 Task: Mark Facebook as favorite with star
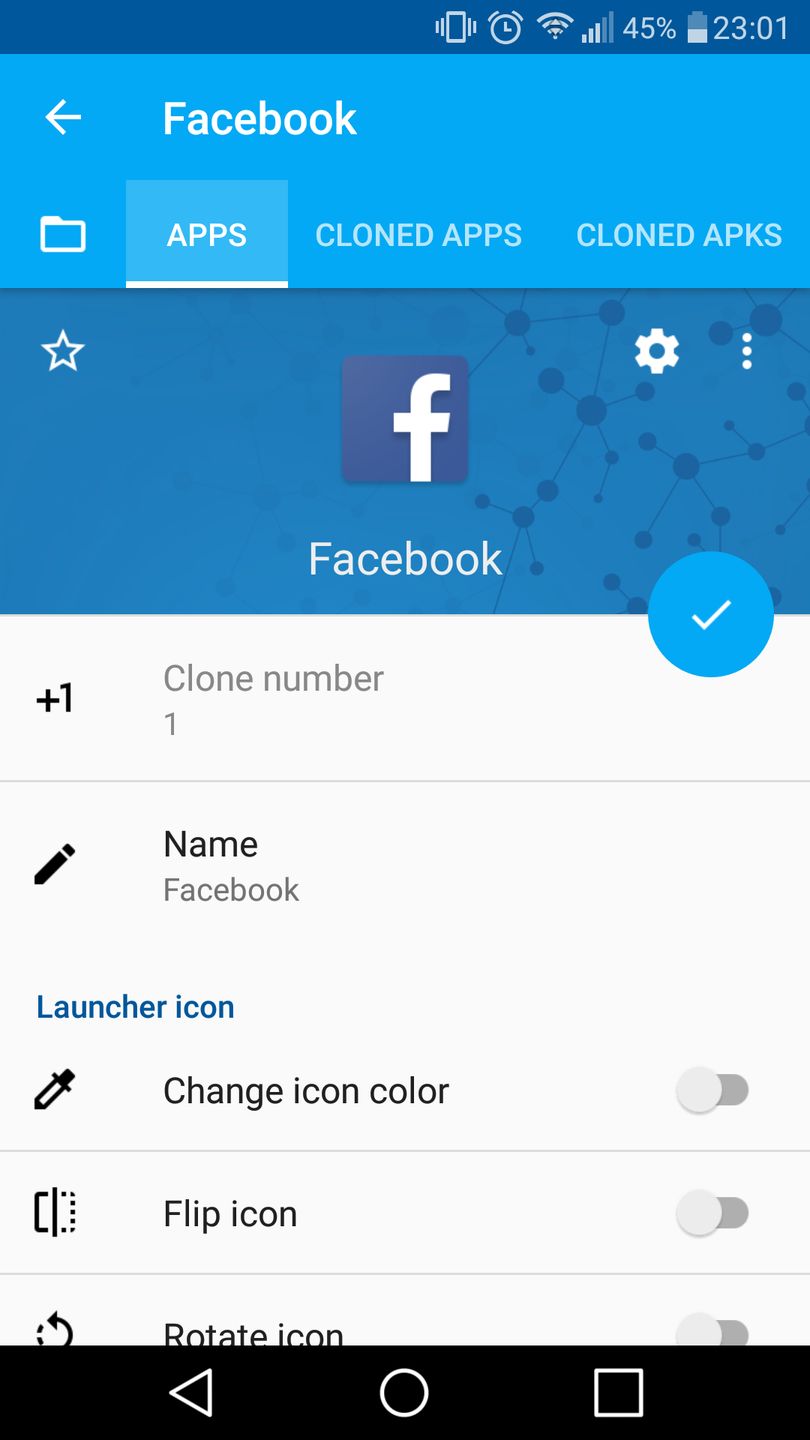pos(63,352)
